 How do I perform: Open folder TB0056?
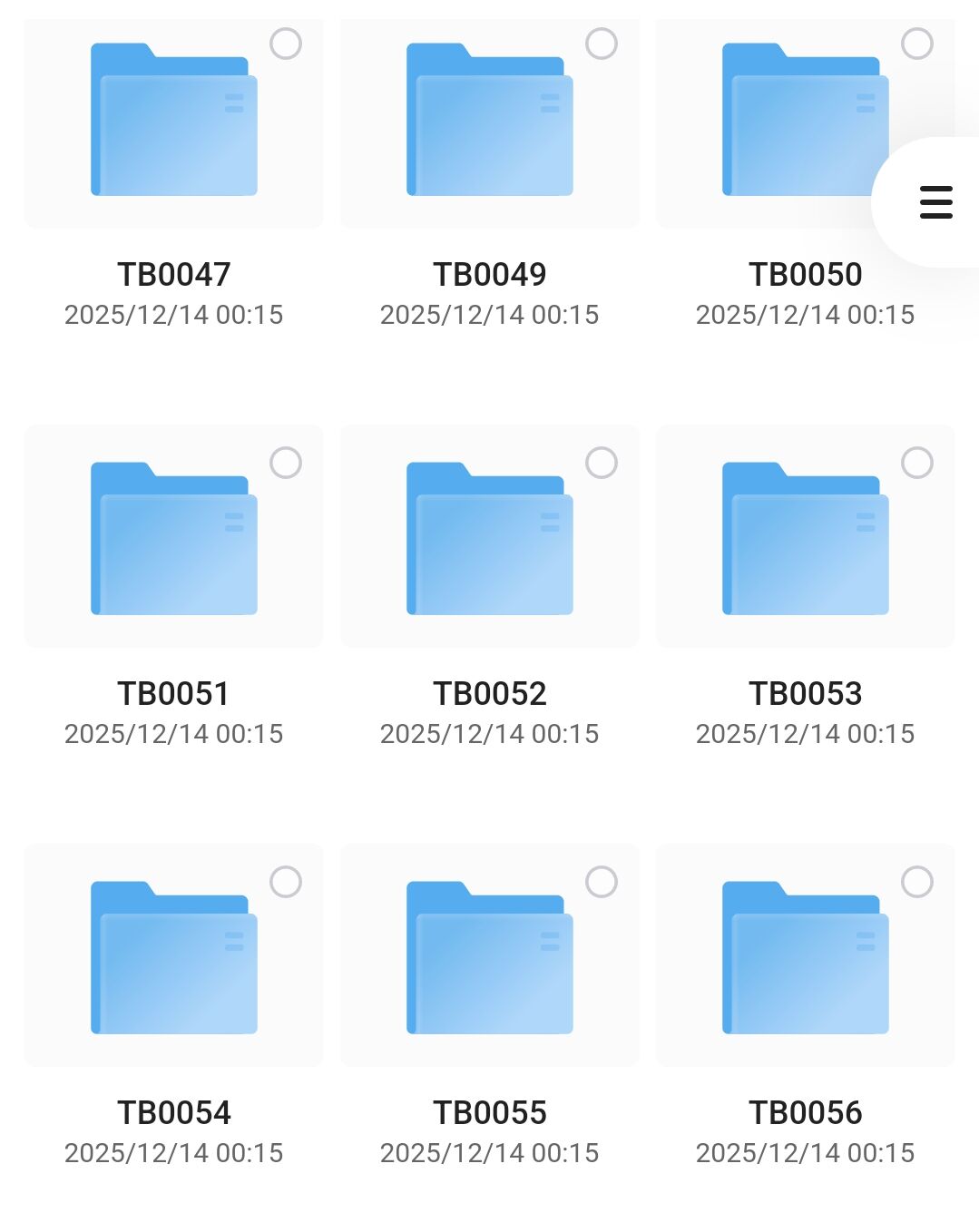(x=805, y=958)
